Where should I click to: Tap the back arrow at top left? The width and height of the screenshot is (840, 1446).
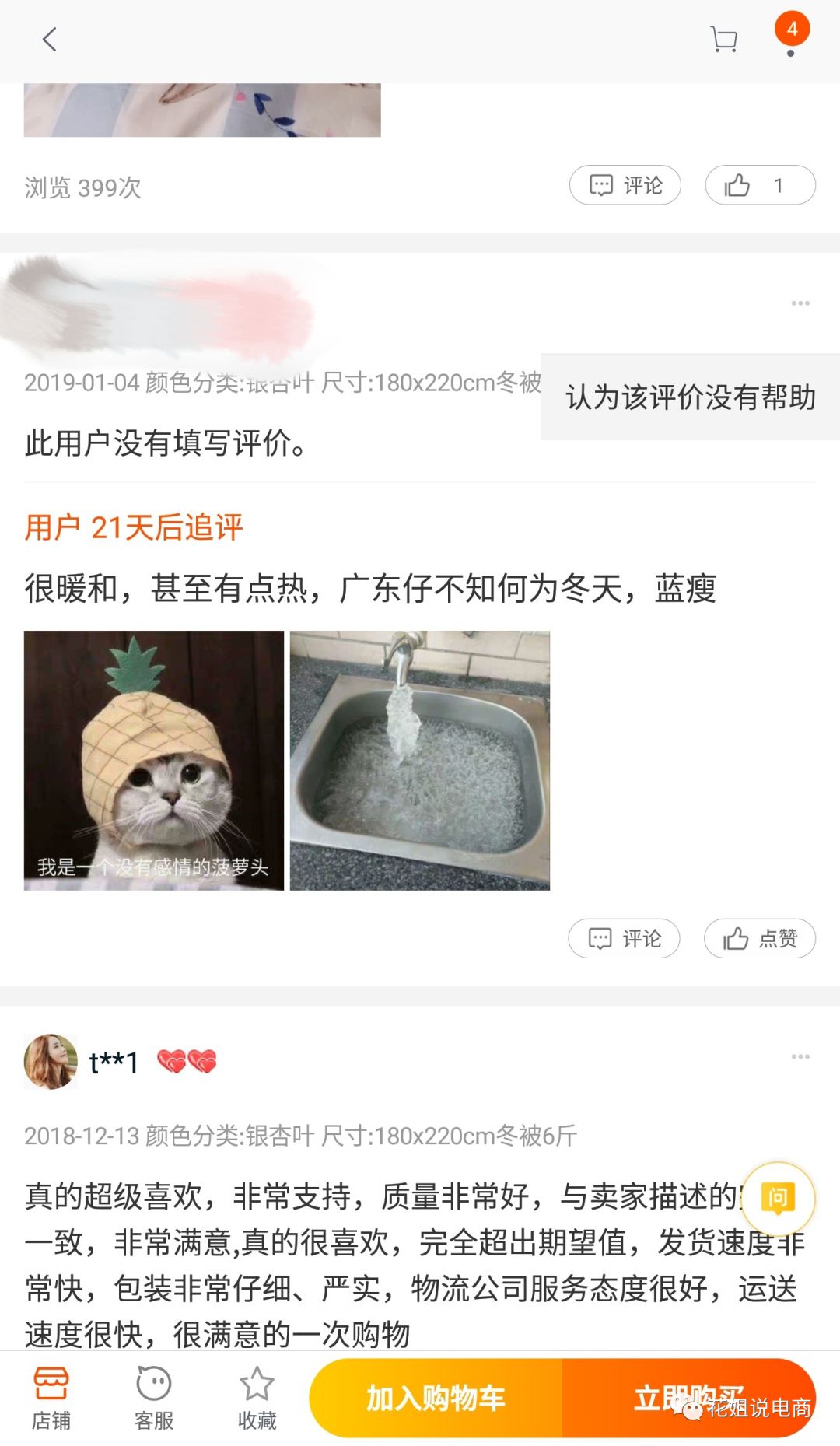[x=48, y=40]
